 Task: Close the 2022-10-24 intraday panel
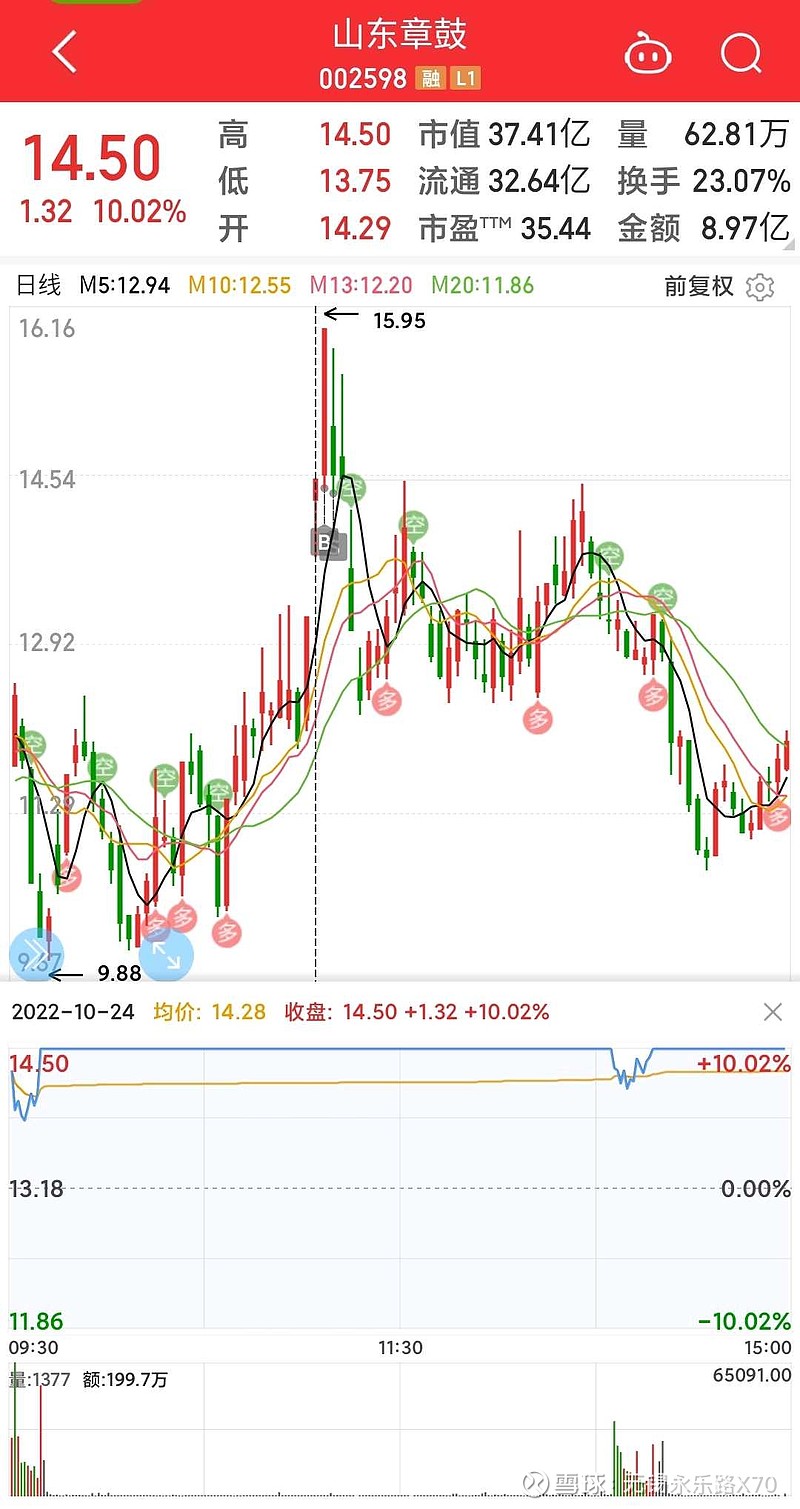[773, 1012]
